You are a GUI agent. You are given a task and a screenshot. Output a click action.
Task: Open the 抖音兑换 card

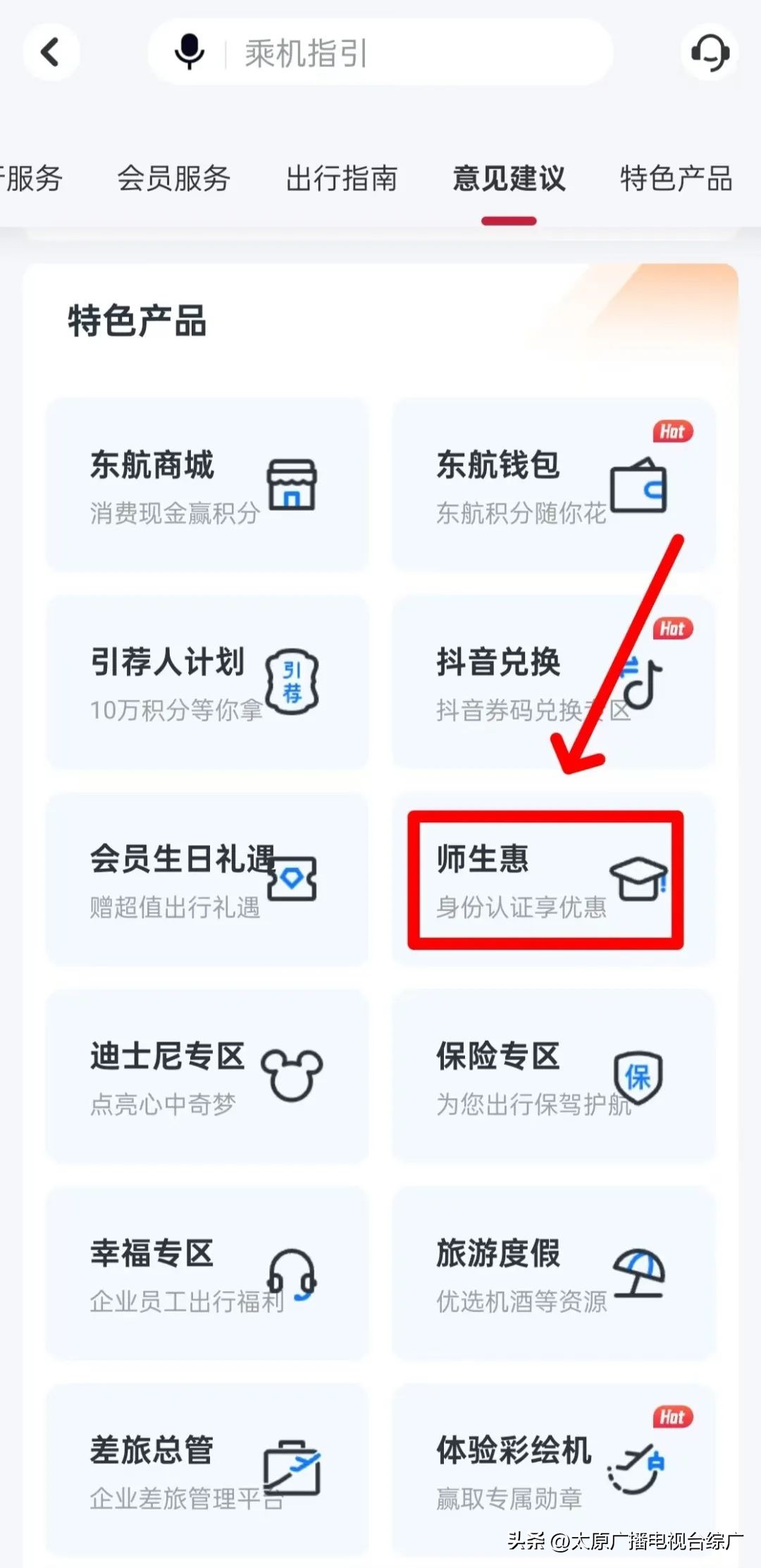coord(553,682)
